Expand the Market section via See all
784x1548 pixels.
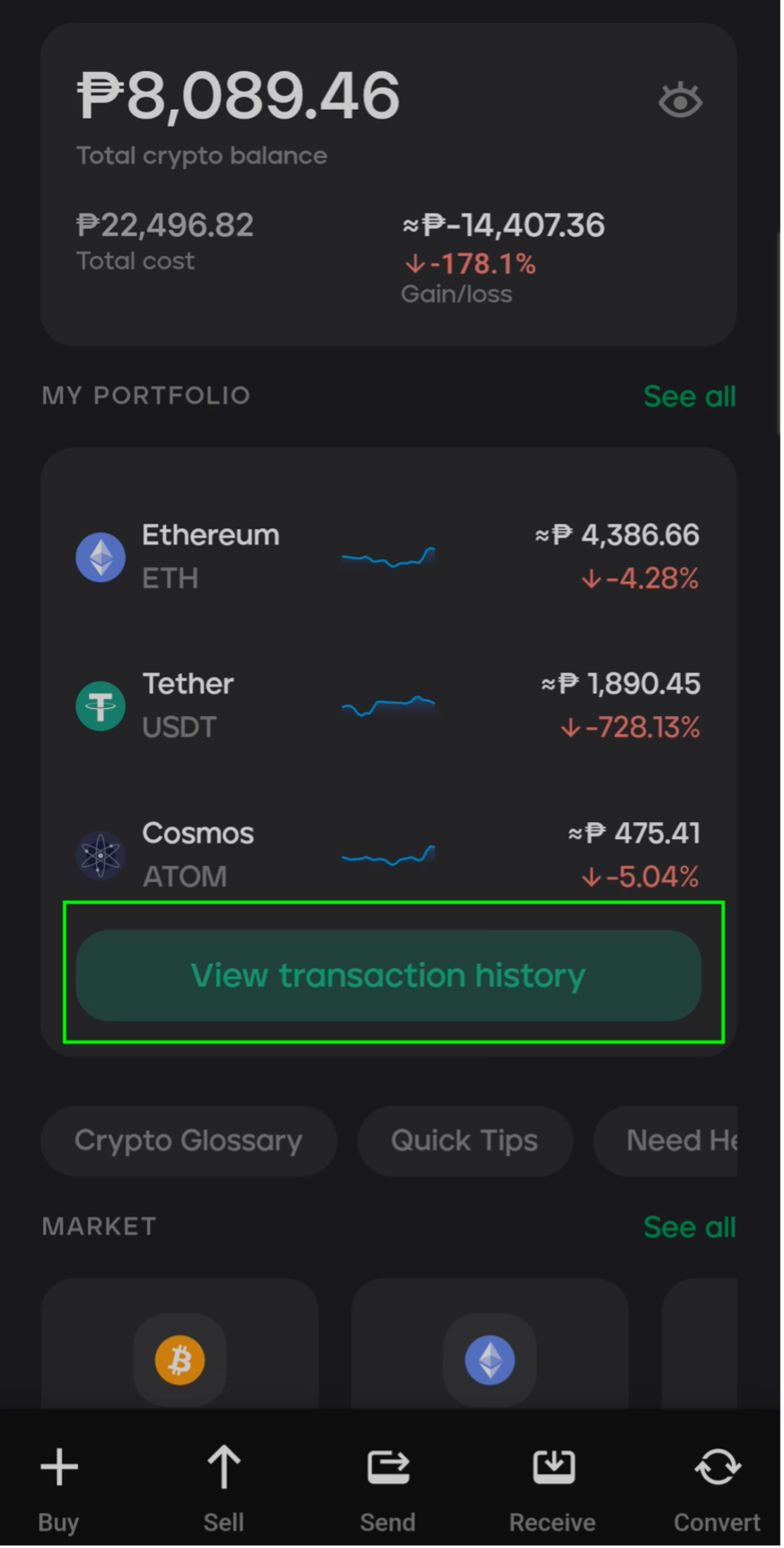tap(690, 1227)
